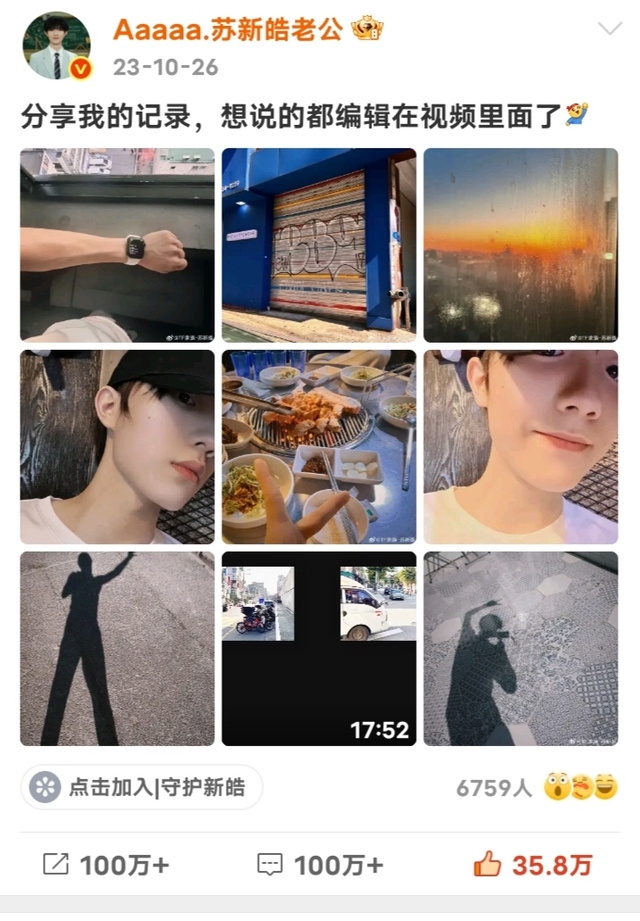
Task: Join the 守护新皓 fan group
Action: (x=142, y=787)
